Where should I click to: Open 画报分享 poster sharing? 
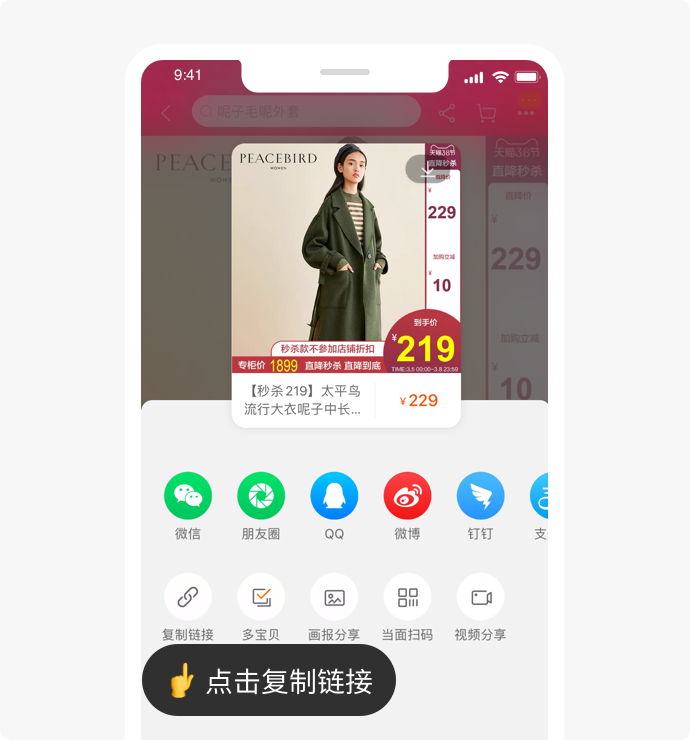[334, 597]
